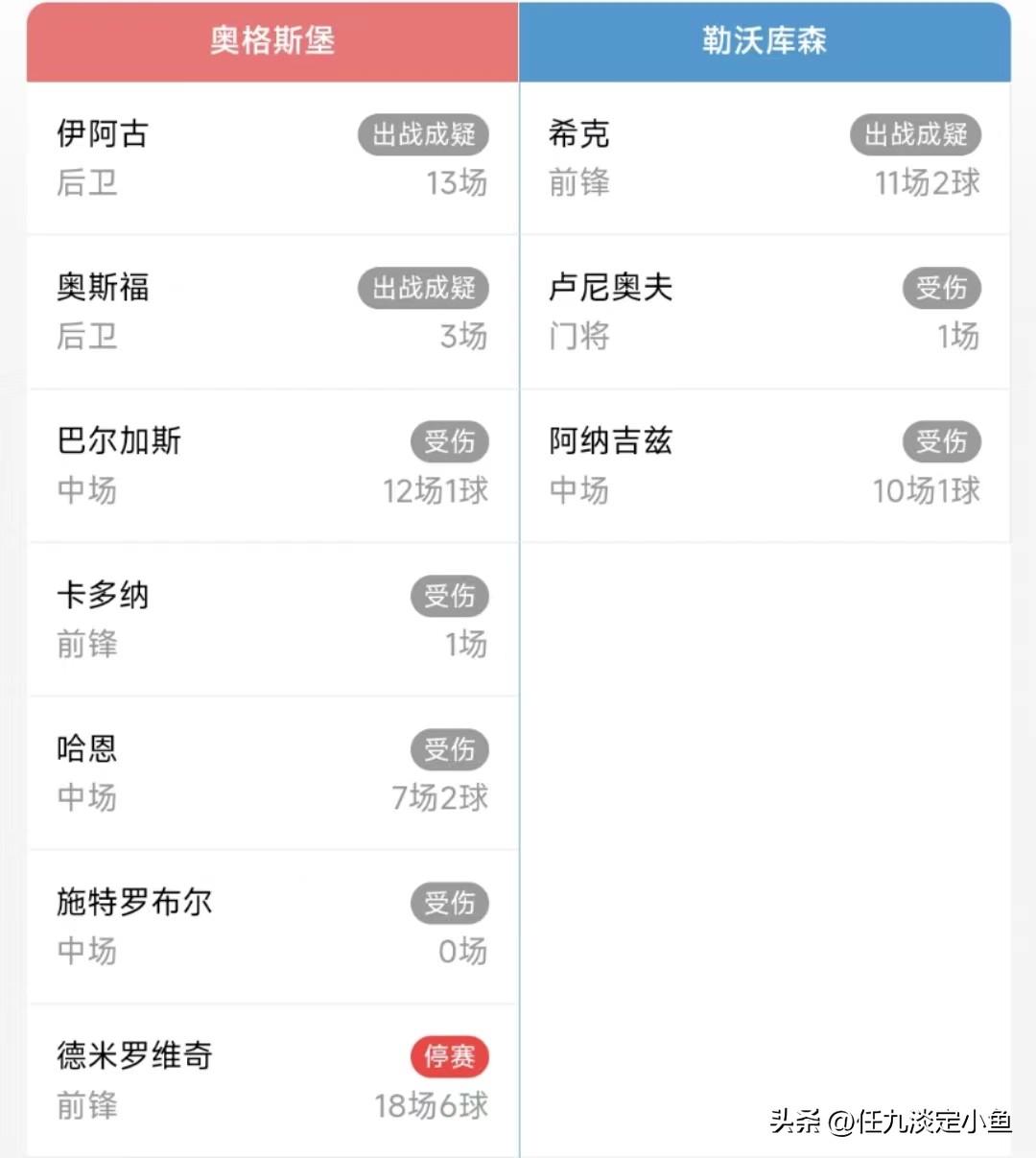Click the 停赛 badge next to 德米罗维奇
Image resolution: width=1036 pixels, height=1158 pixels.
pos(450,1056)
